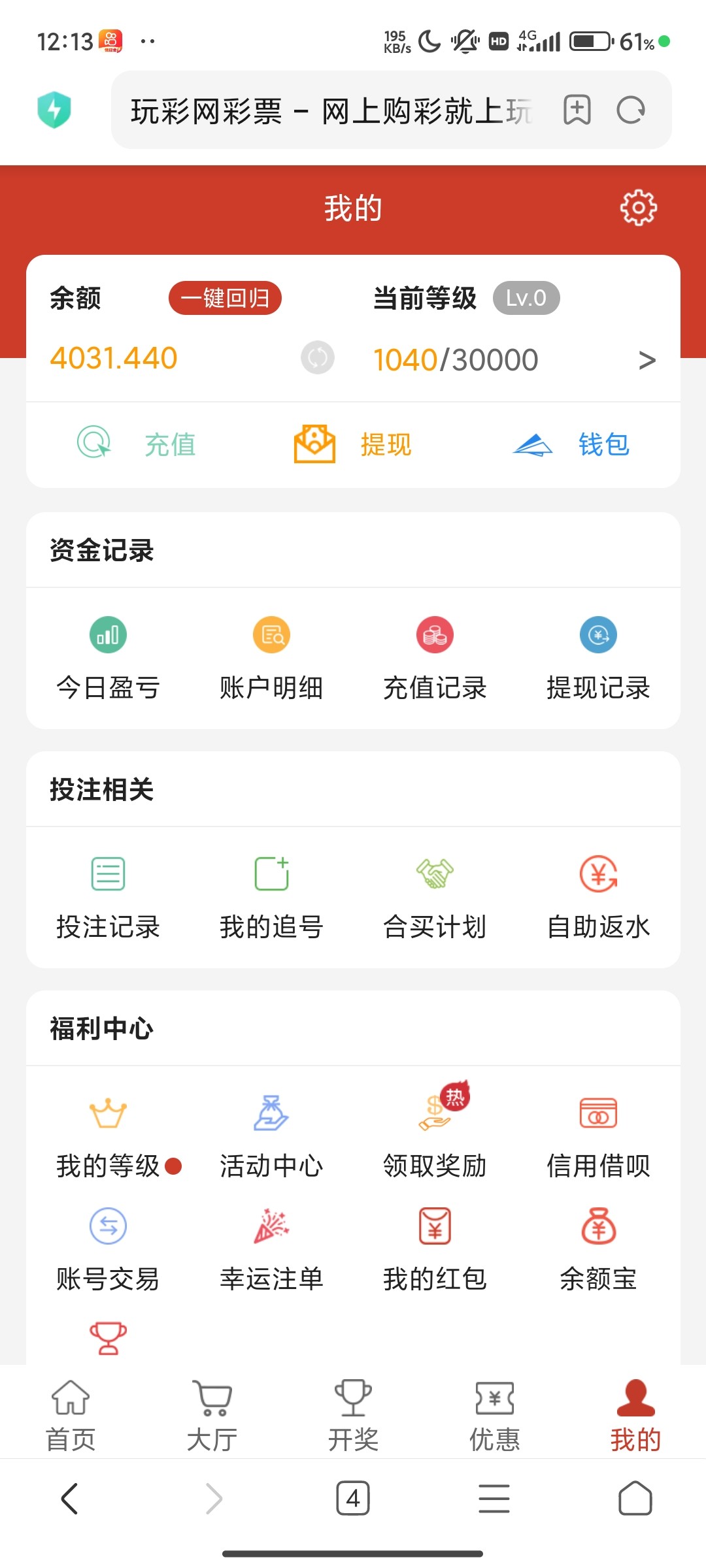Image resolution: width=706 pixels, height=1568 pixels.
Task: Reload the page in browser bar
Action: (631, 110)
